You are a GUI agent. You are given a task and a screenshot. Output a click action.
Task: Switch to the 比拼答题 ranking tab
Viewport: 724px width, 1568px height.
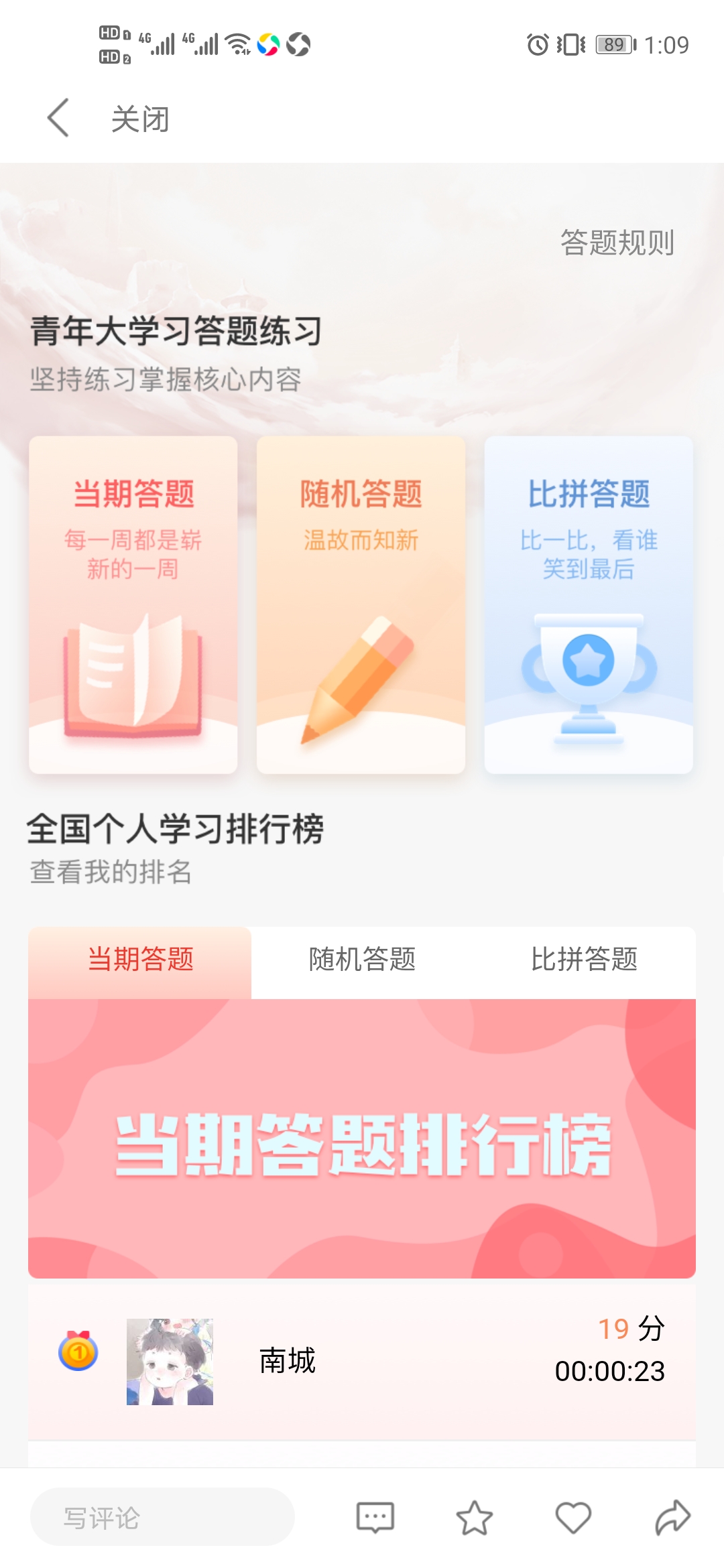(x=583, y=961)
